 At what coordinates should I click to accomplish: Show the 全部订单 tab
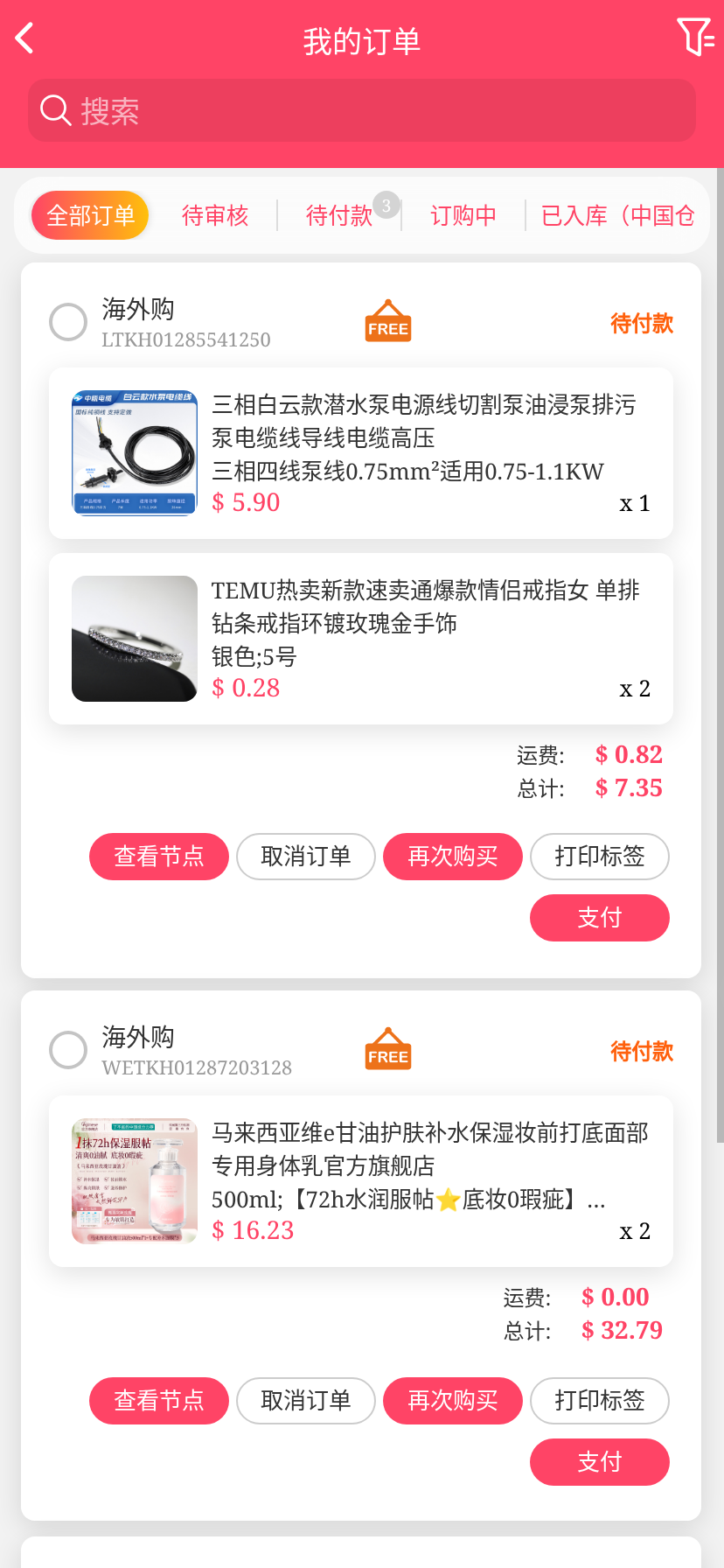click(x=90, y=215)
